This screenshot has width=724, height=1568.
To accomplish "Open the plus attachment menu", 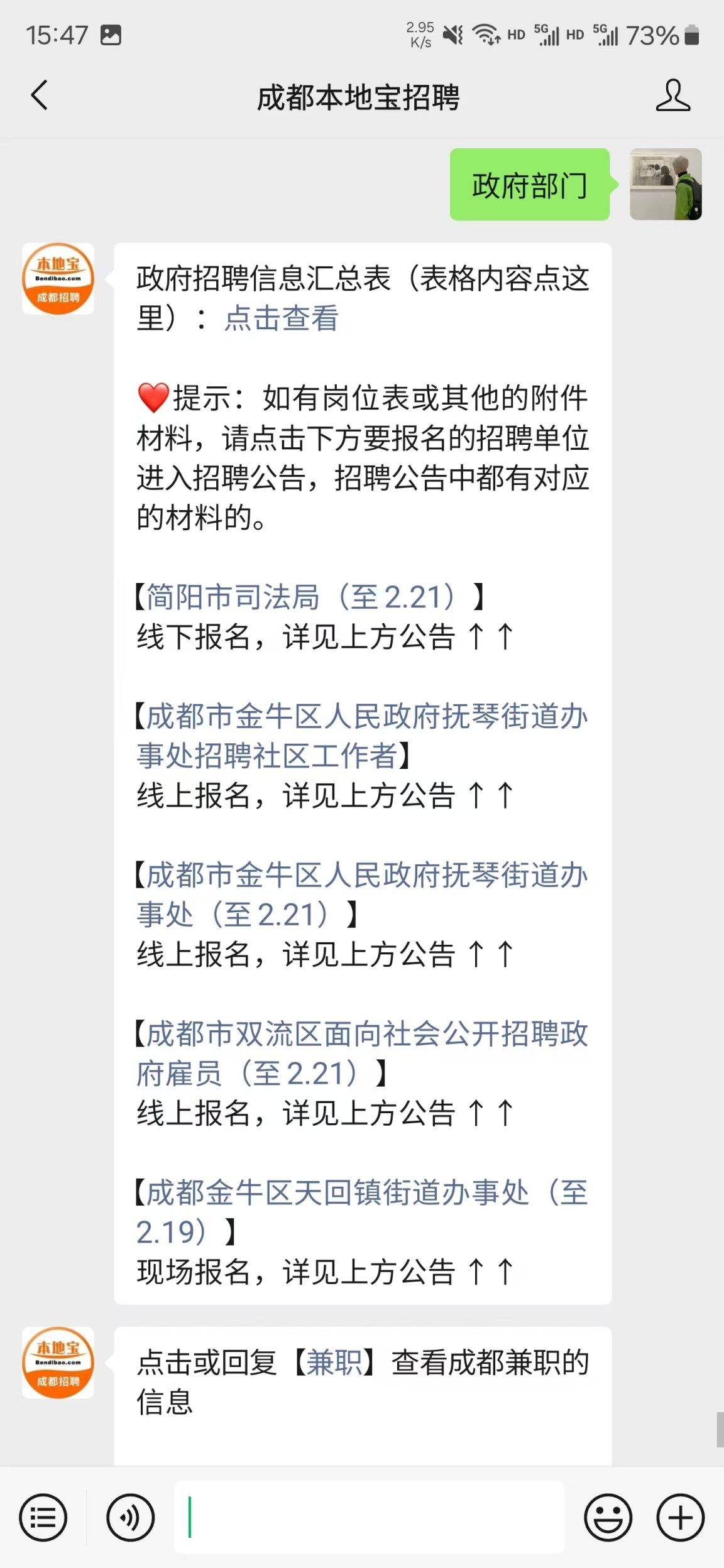I will (680, 1518).
